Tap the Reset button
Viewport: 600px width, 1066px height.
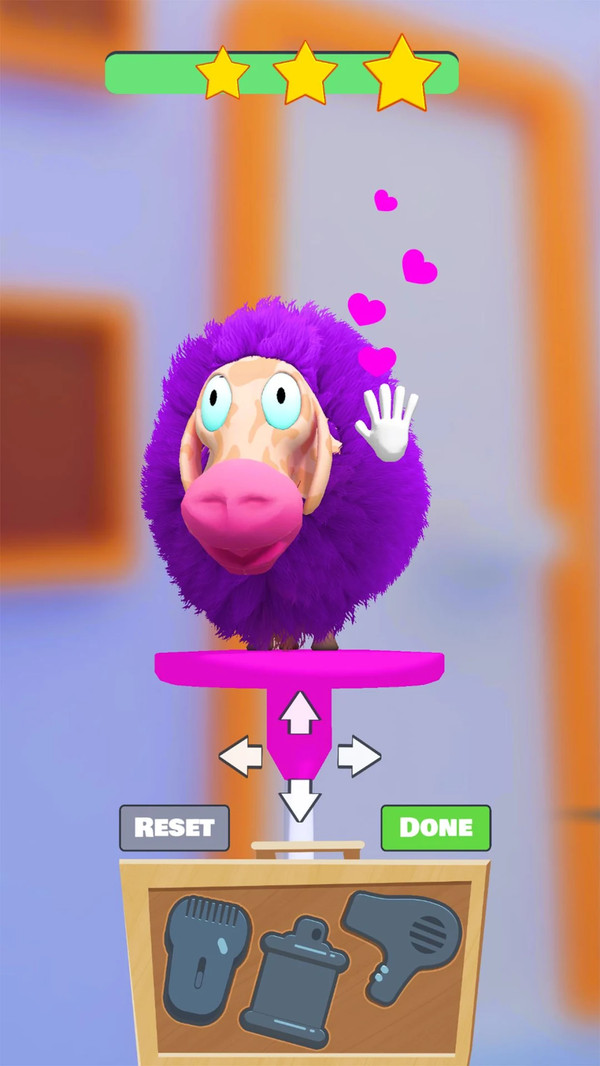click(x=174, y=828)
